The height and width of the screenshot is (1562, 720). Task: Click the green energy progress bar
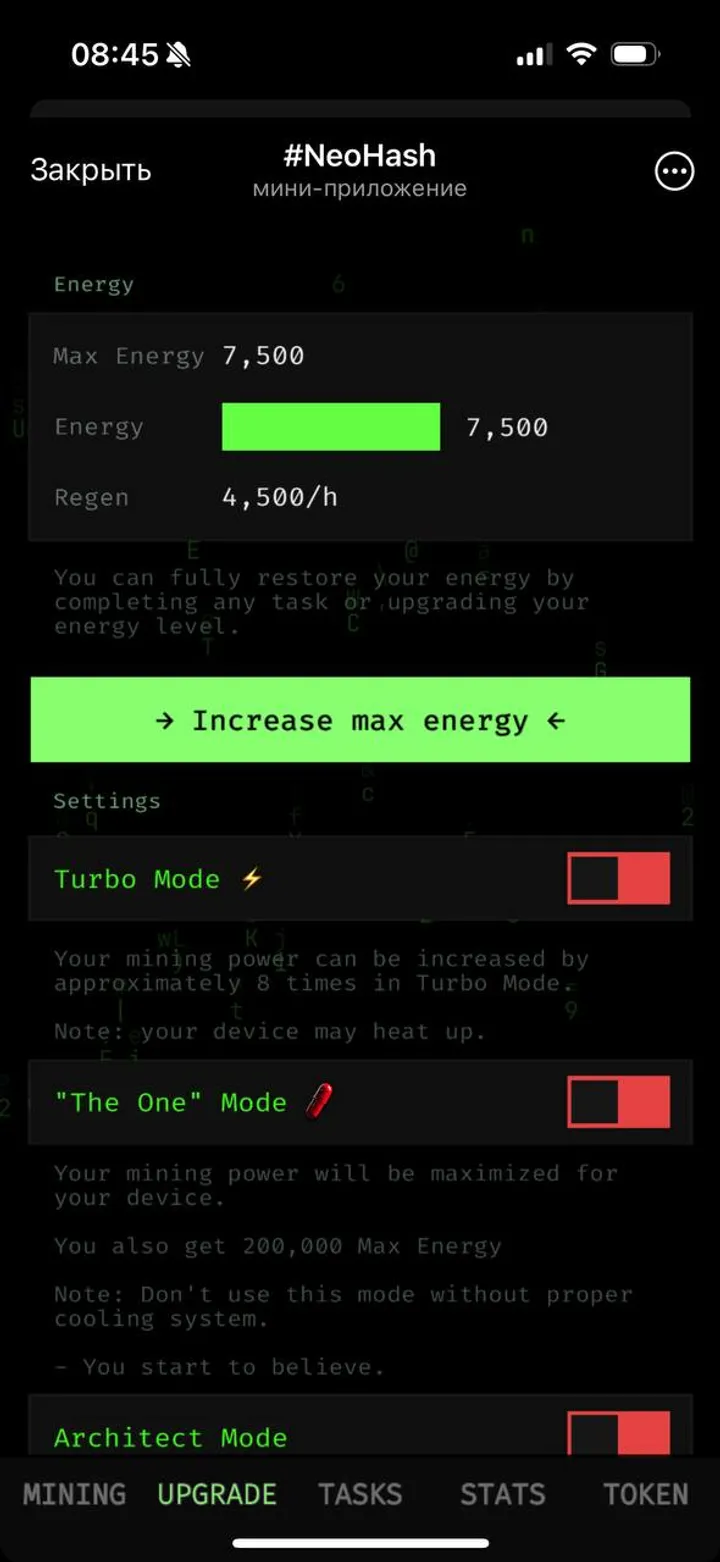tap(330, 426)
